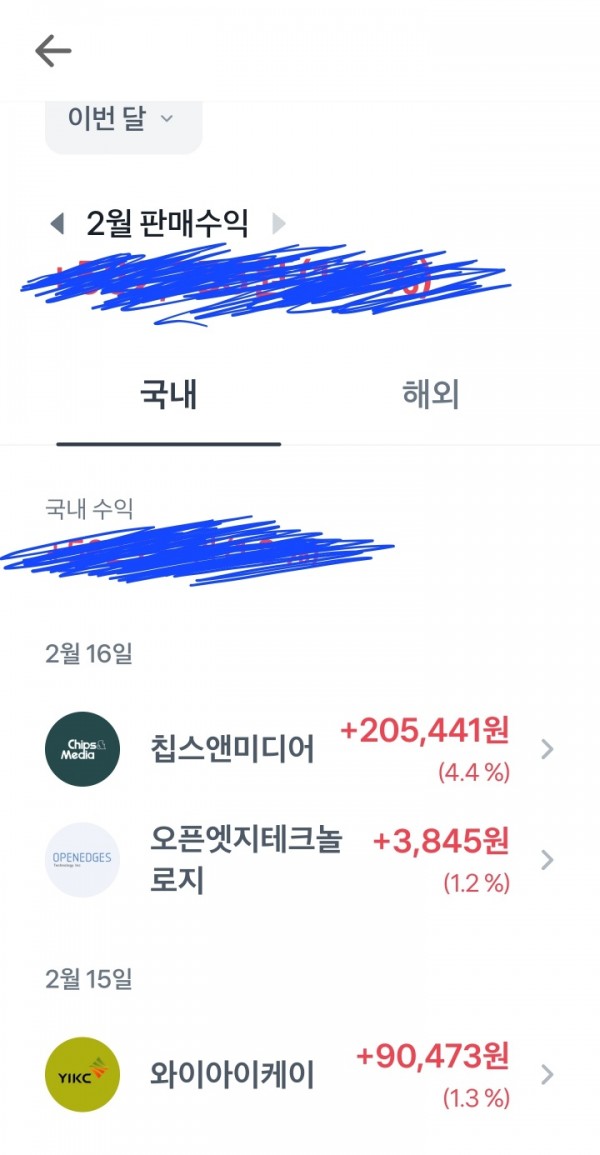This screenshot has height=1155, width=600.
Task: Go to the previous month's 판매수익
Action: click(x=57, y=224)
